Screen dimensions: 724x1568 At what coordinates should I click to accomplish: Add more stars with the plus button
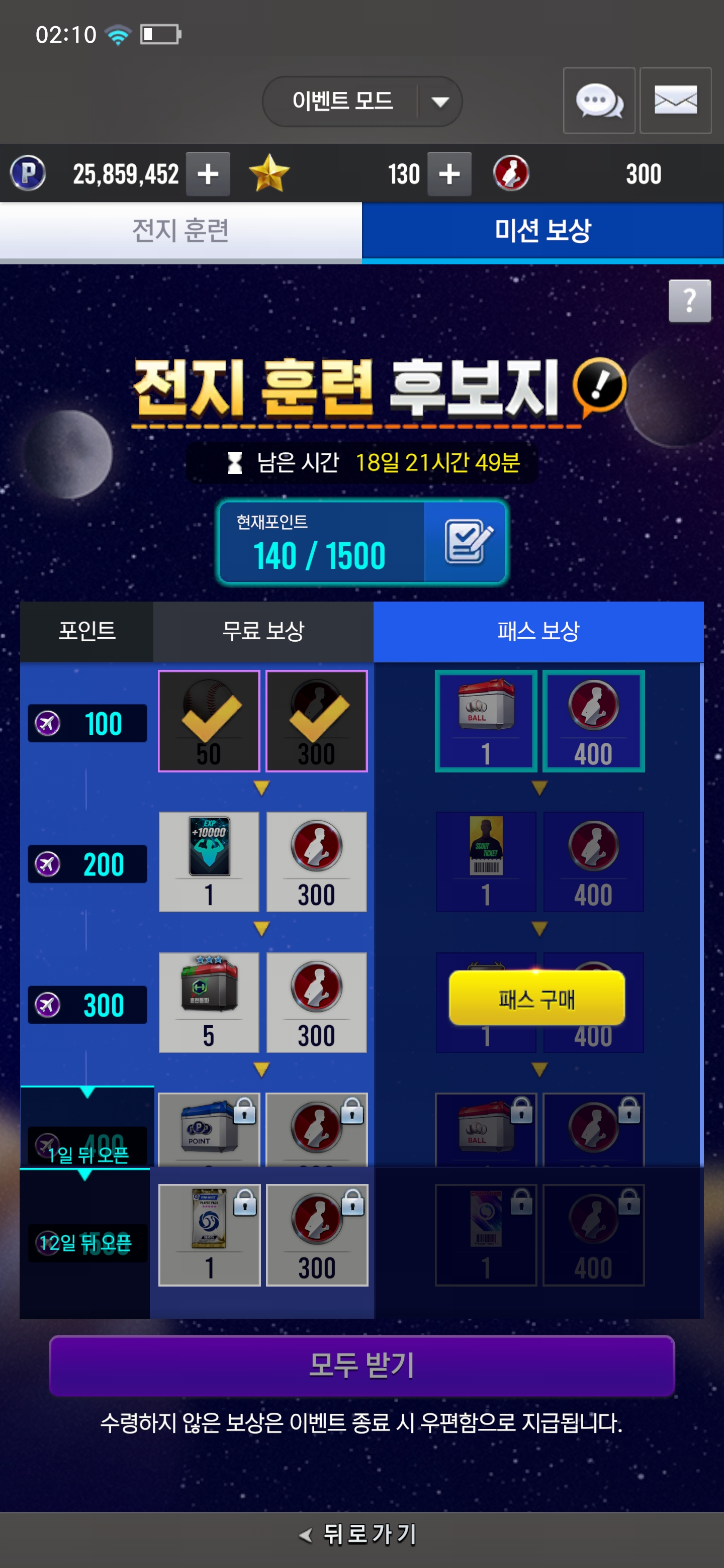(x=449, y=174)
